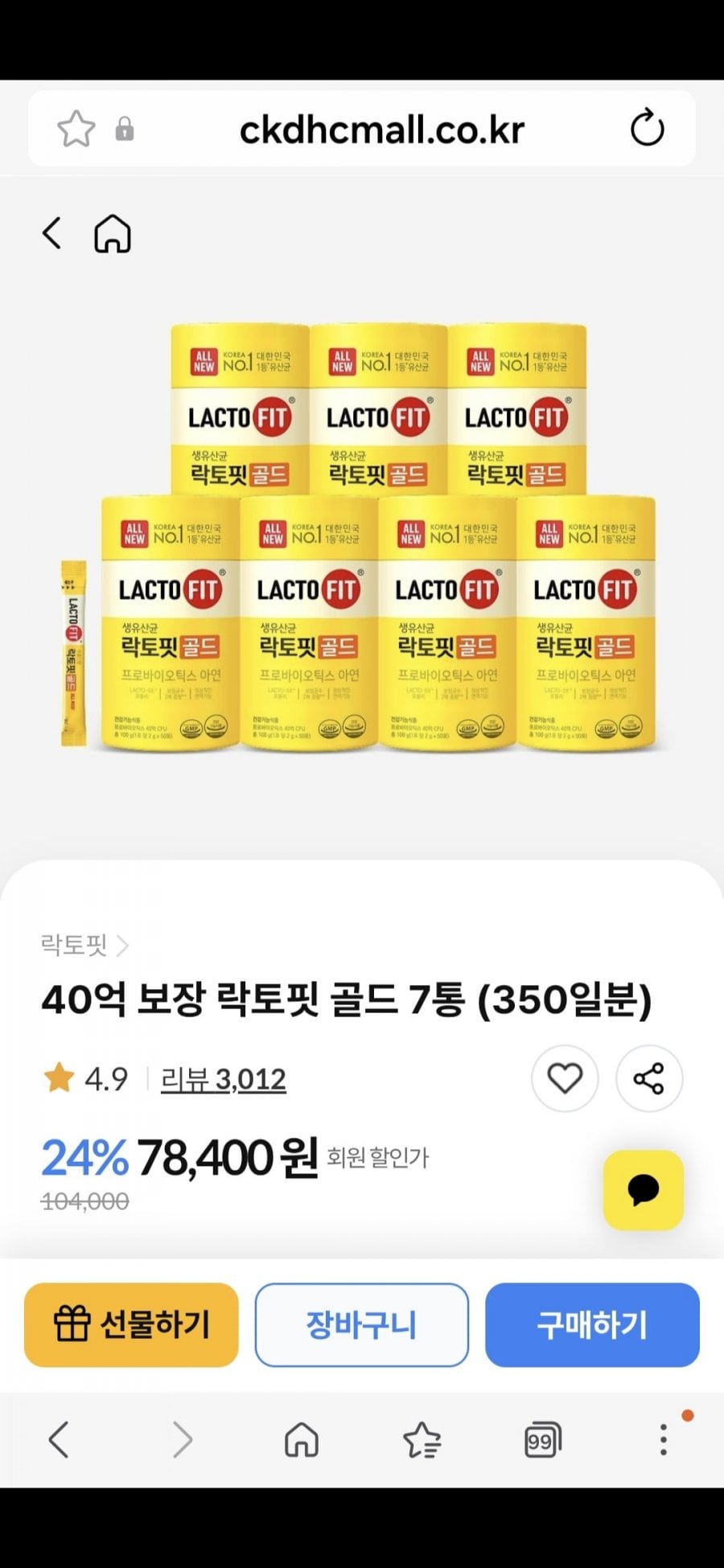Open the 리뷰 3,012 reviews link

(224, 1079)
